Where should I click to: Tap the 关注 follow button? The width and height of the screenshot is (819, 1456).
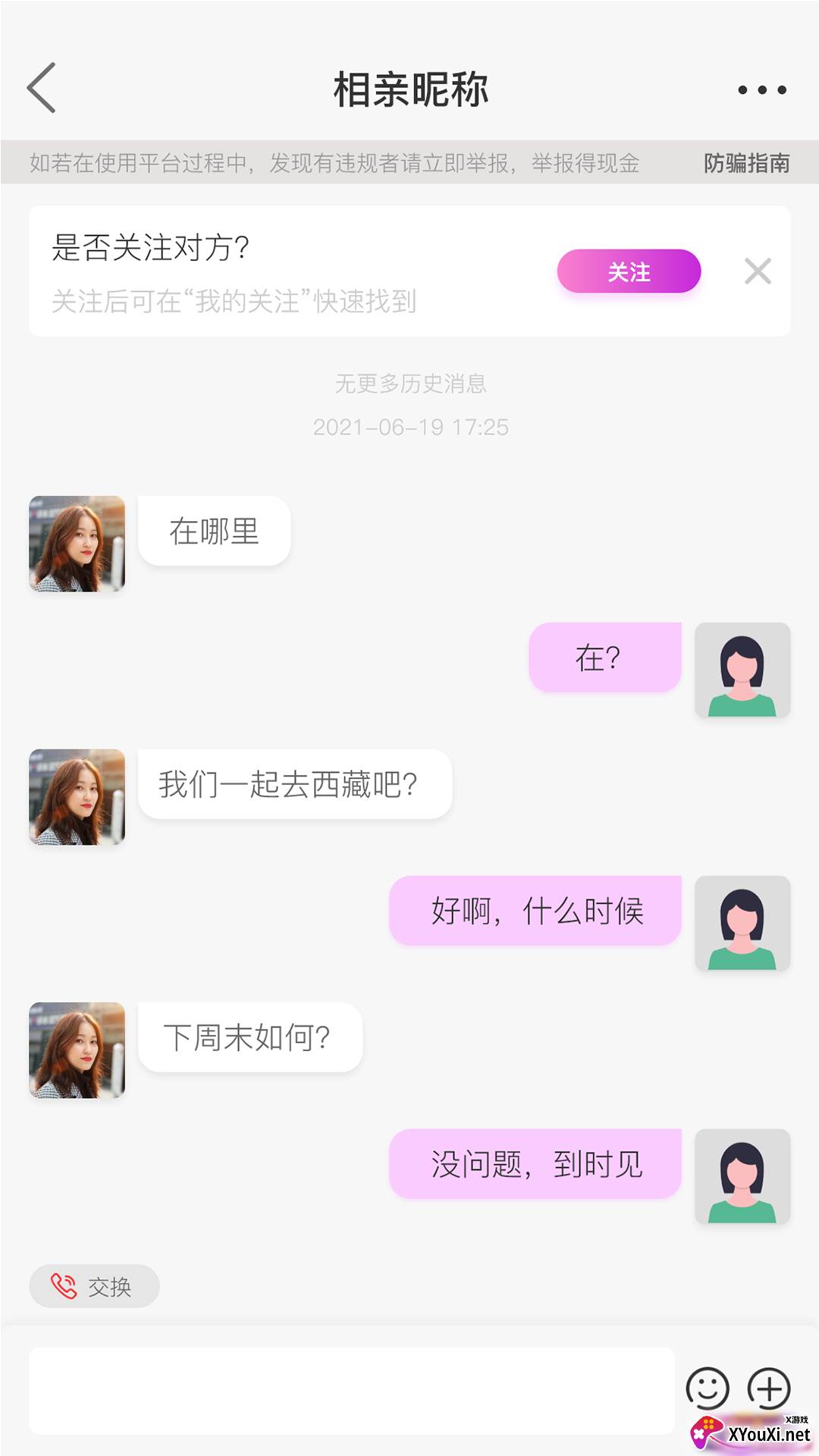click(x=629, y=271)
